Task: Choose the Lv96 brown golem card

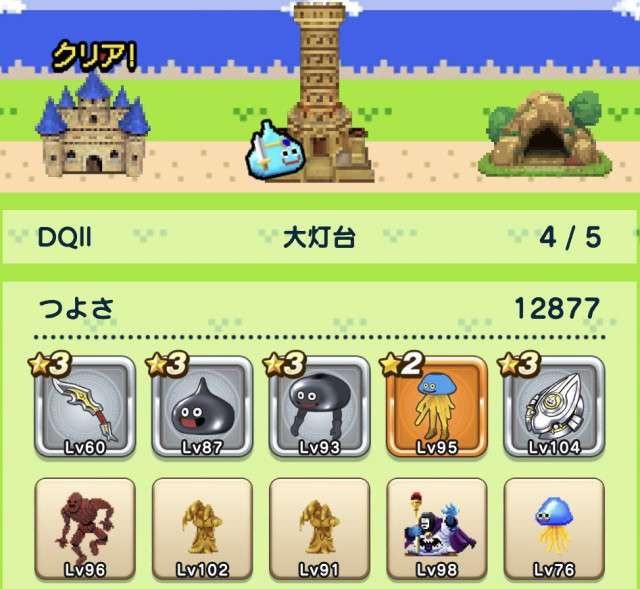Action: point(84,529)
